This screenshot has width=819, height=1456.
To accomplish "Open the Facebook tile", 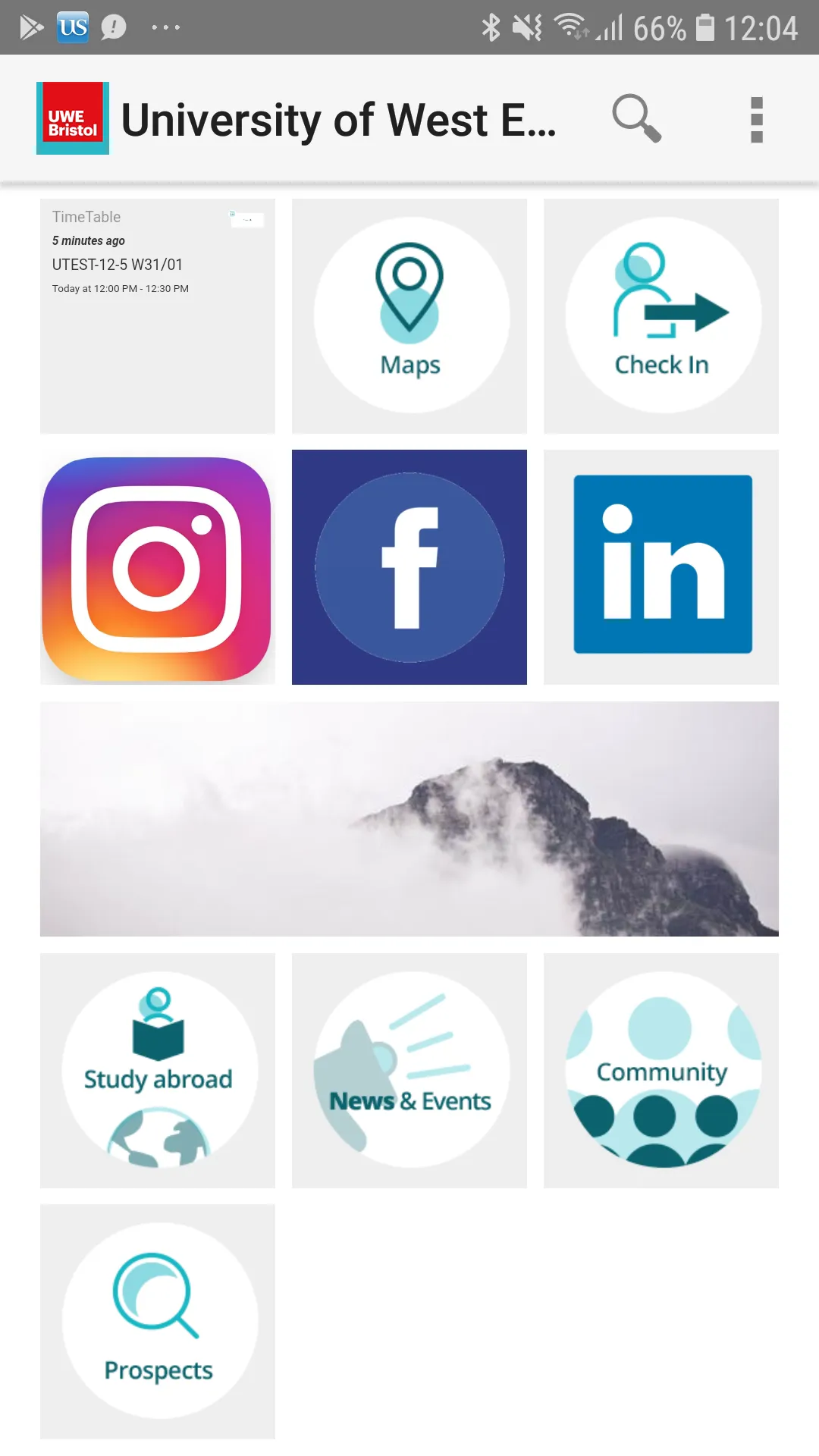I will [x=409, y=567].
